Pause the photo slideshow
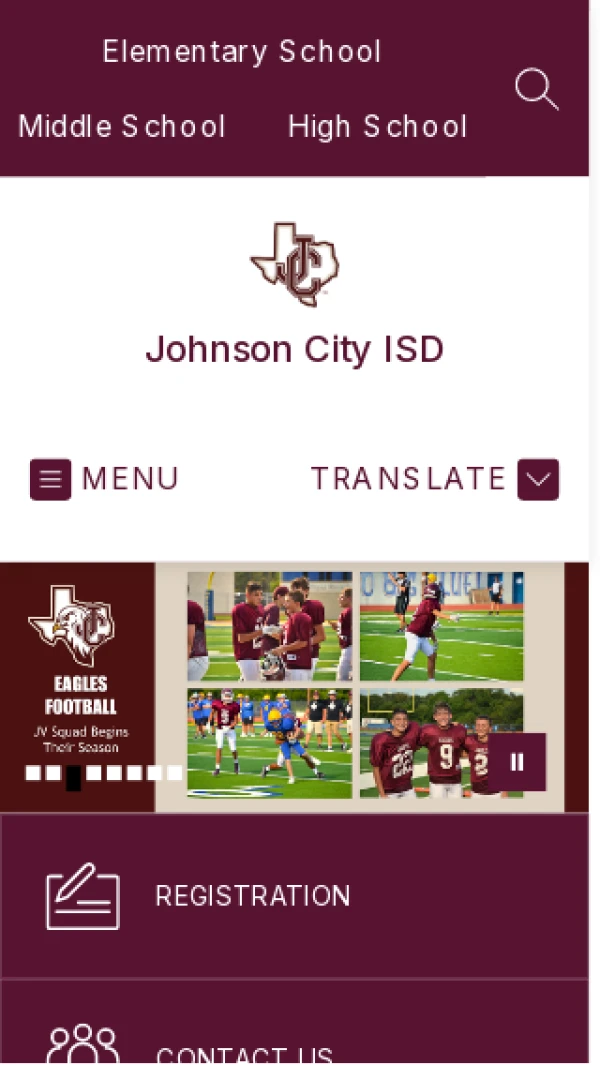Image resolution: width=600 pixels, height=1065 pixels. click(517, 762)
